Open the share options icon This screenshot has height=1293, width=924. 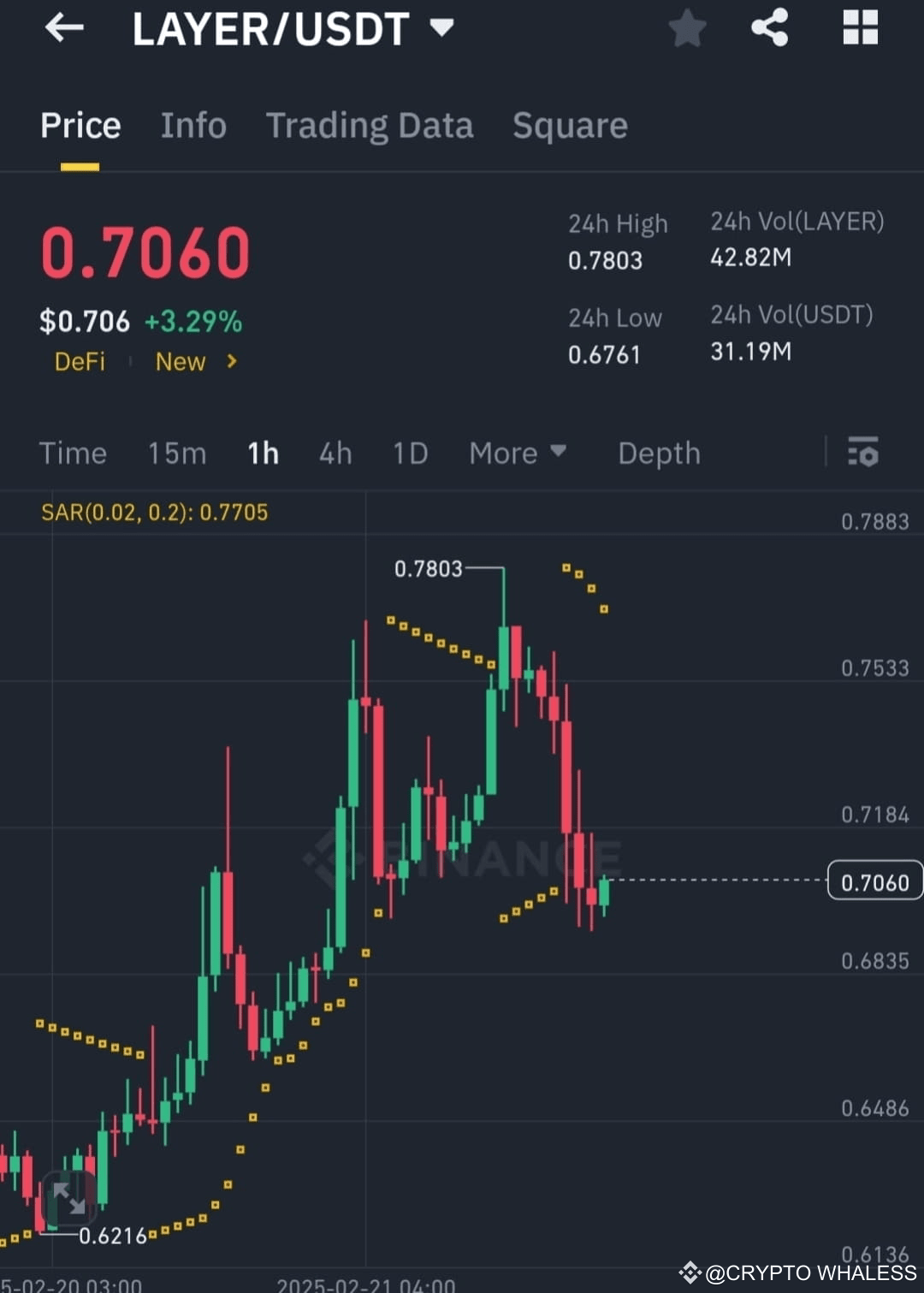click(769, 28)
